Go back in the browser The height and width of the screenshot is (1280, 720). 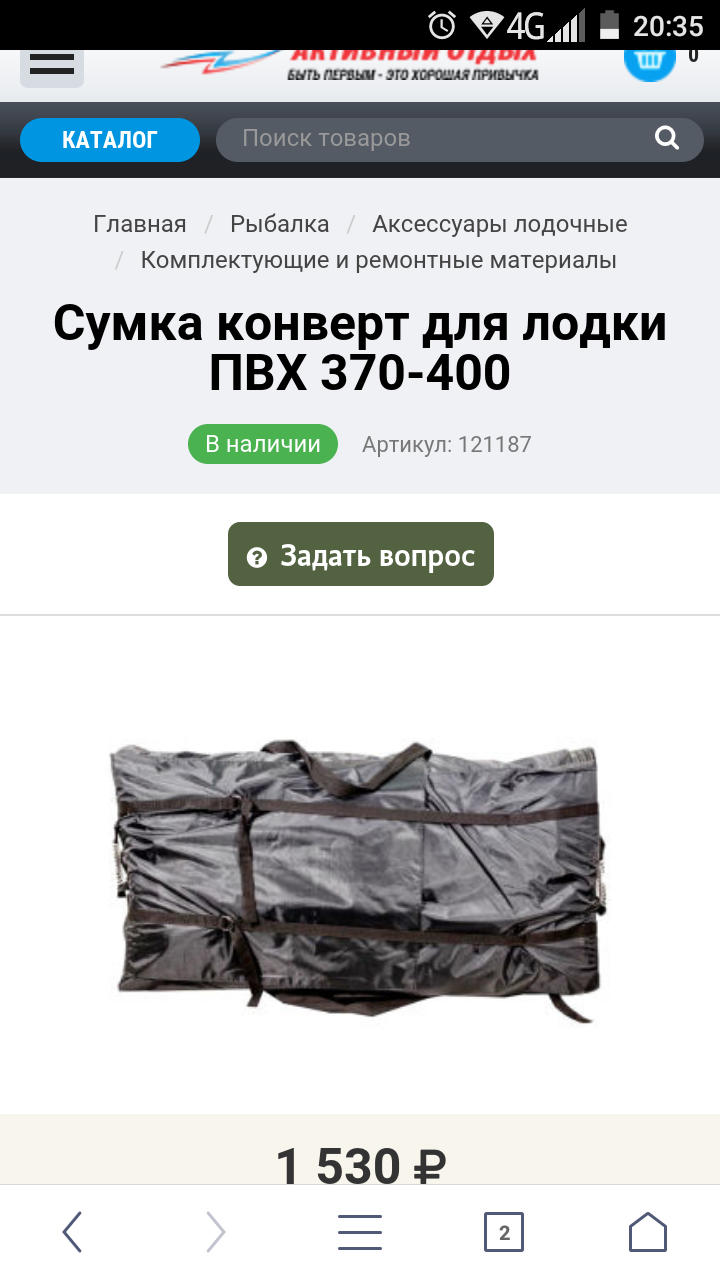coord(72,1232)
